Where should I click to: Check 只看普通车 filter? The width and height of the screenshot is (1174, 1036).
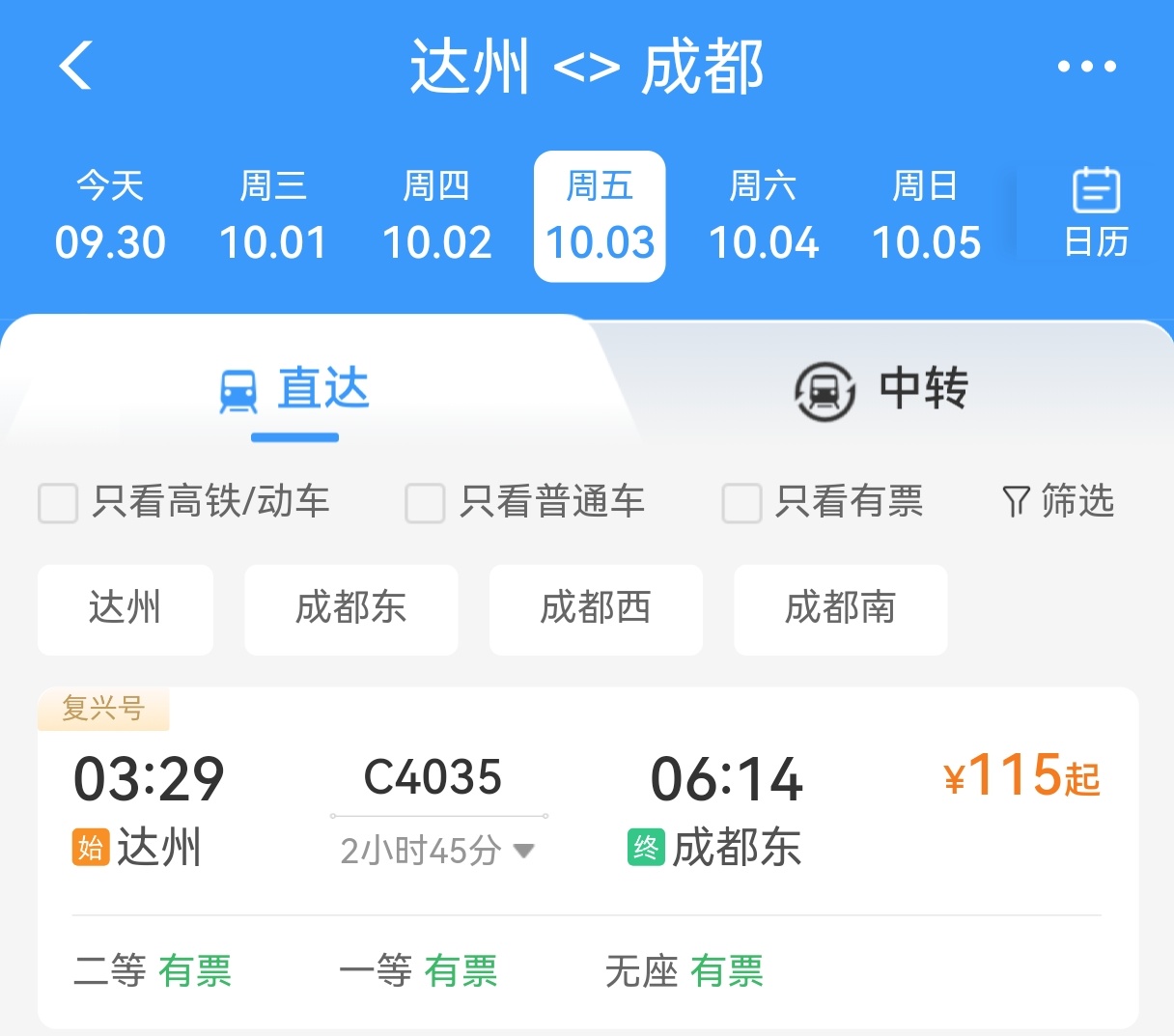pyautogui.click(x=425, y=503)
